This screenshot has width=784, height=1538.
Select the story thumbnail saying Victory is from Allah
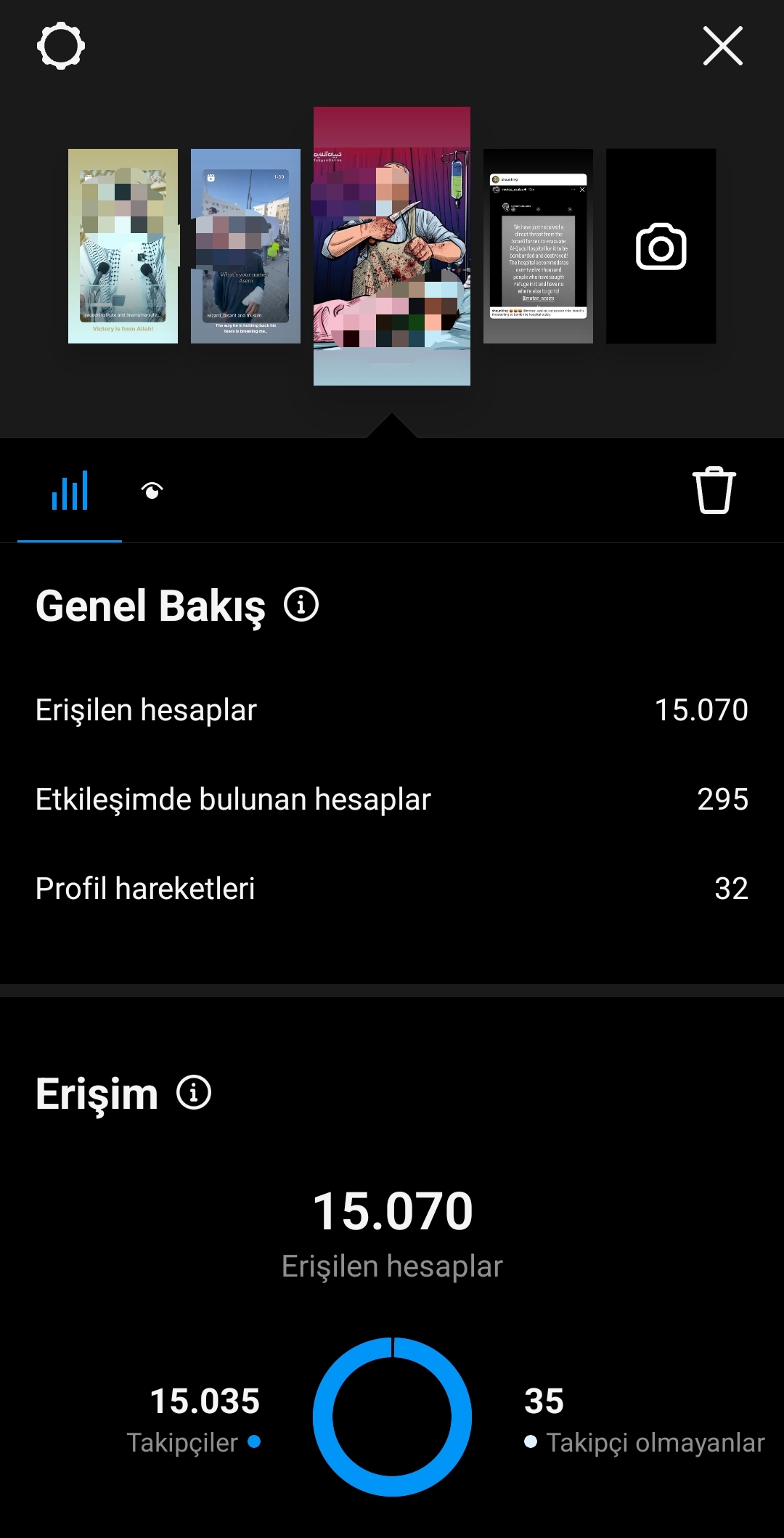click(x=123, y=246)
